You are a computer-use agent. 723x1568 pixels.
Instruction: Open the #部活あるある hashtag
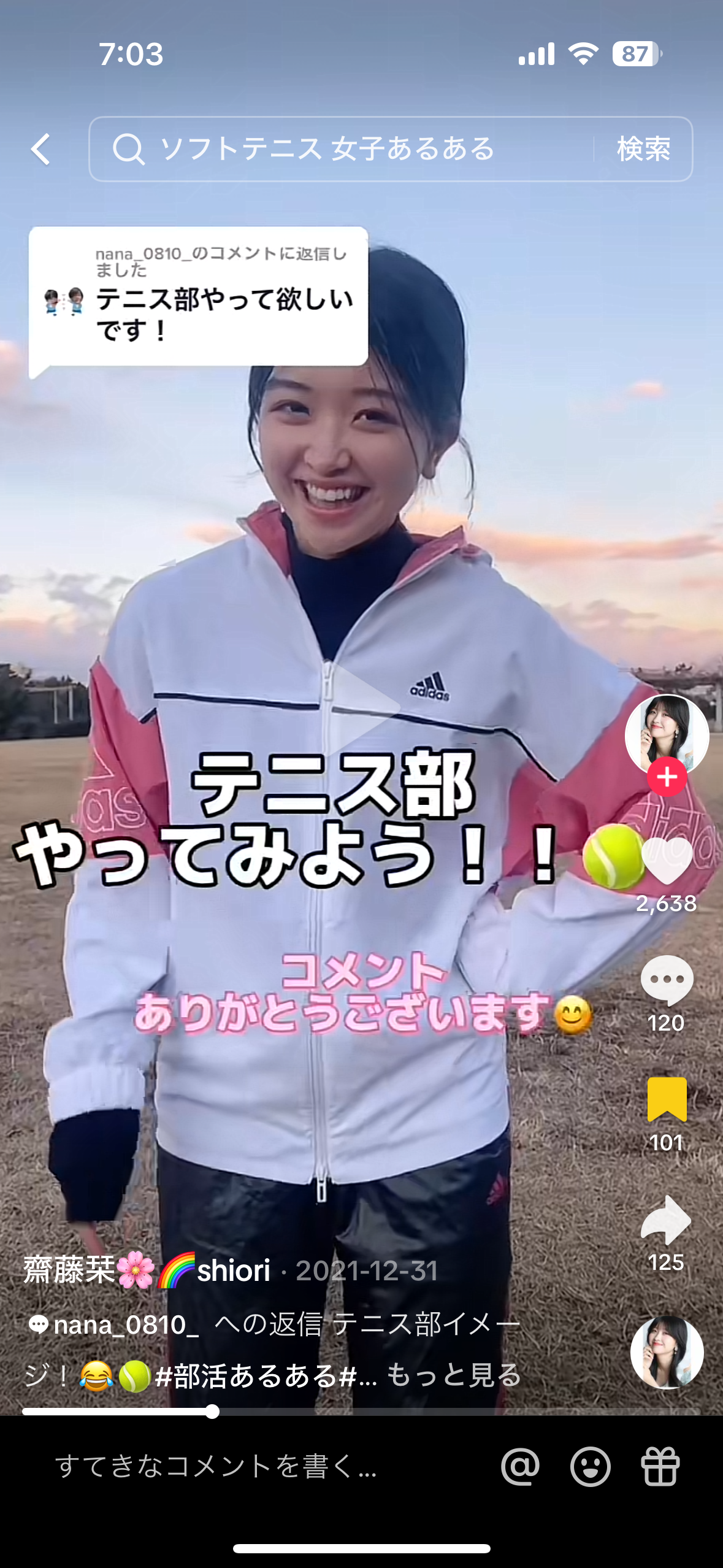coord(245,1376)
